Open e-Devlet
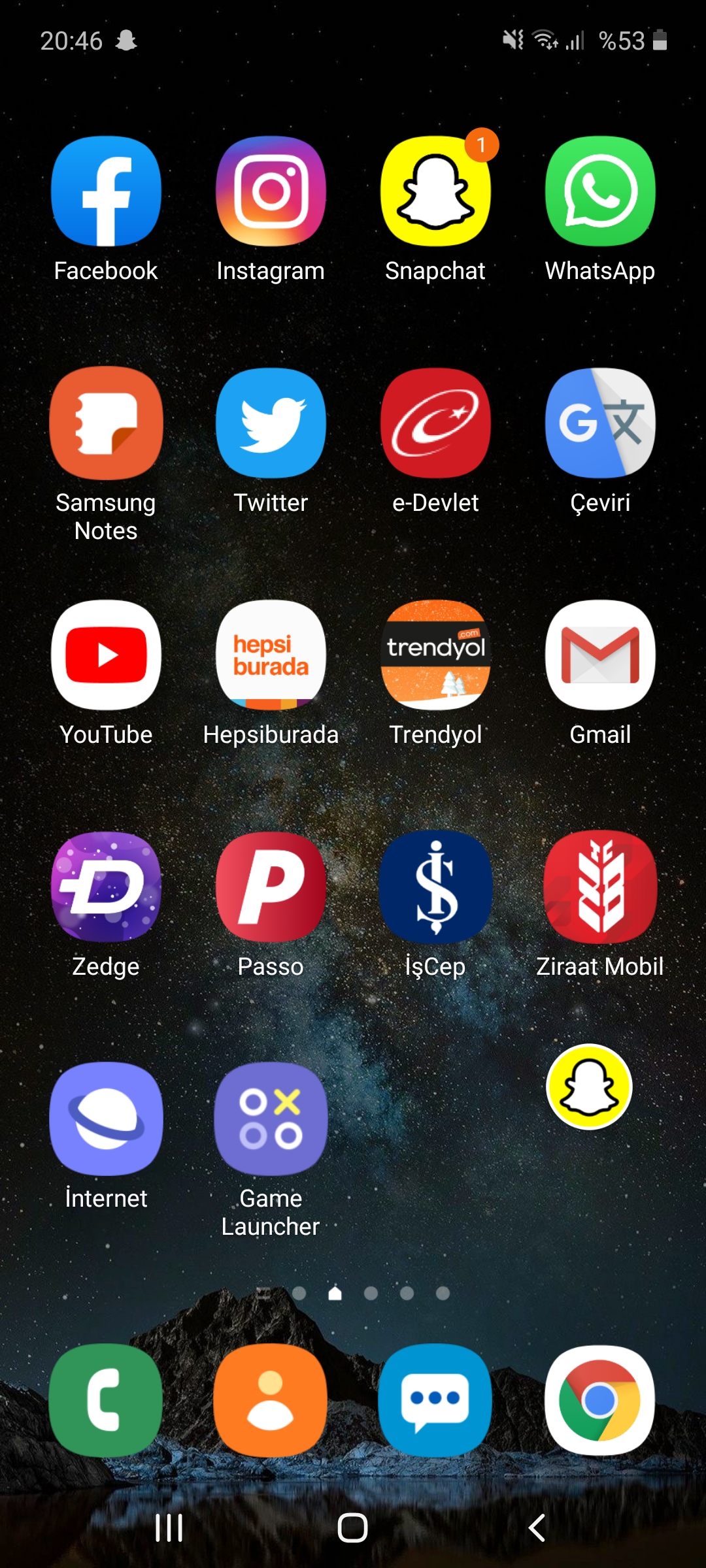706x1568 pixels. pyautogui.click(x=435, y=423)
